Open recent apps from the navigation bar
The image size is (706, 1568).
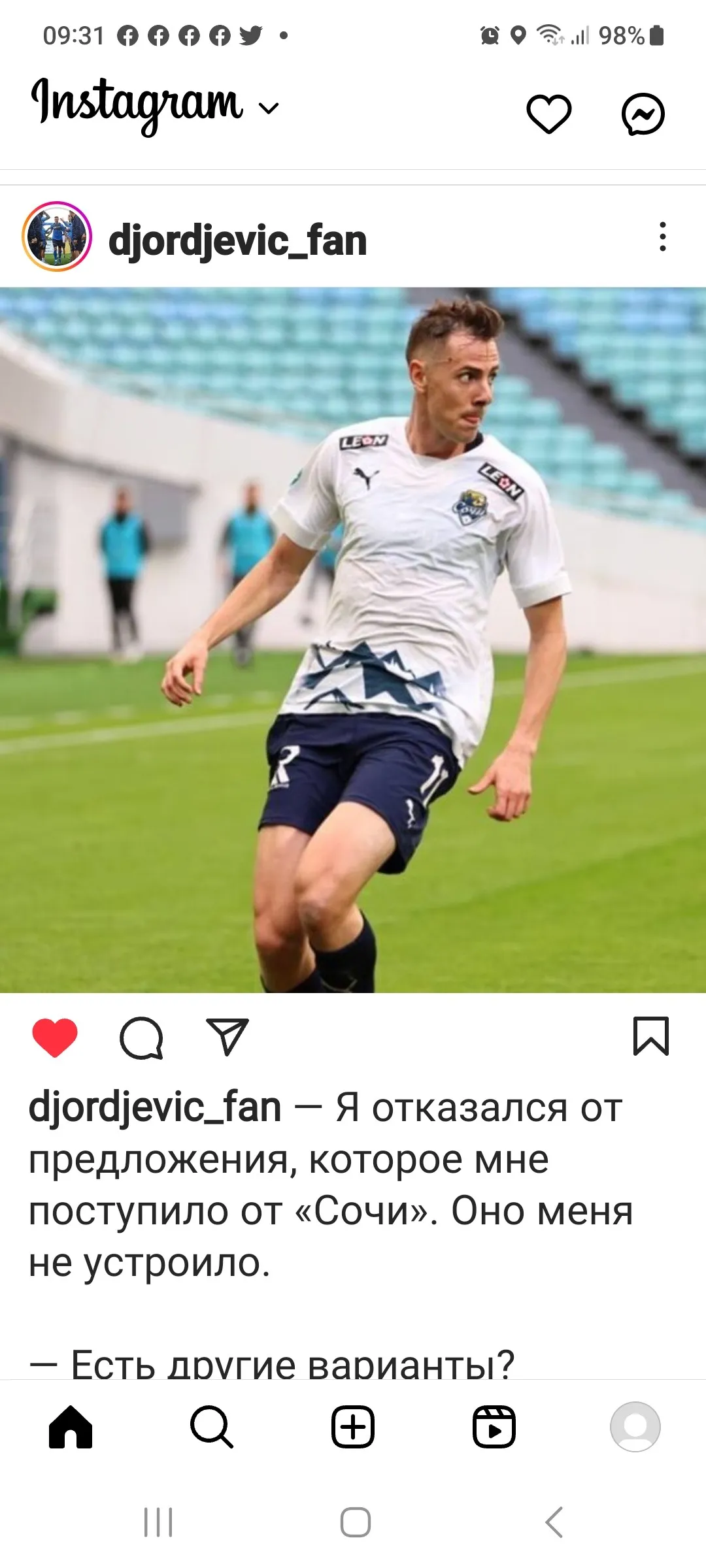pos(158,1522)
